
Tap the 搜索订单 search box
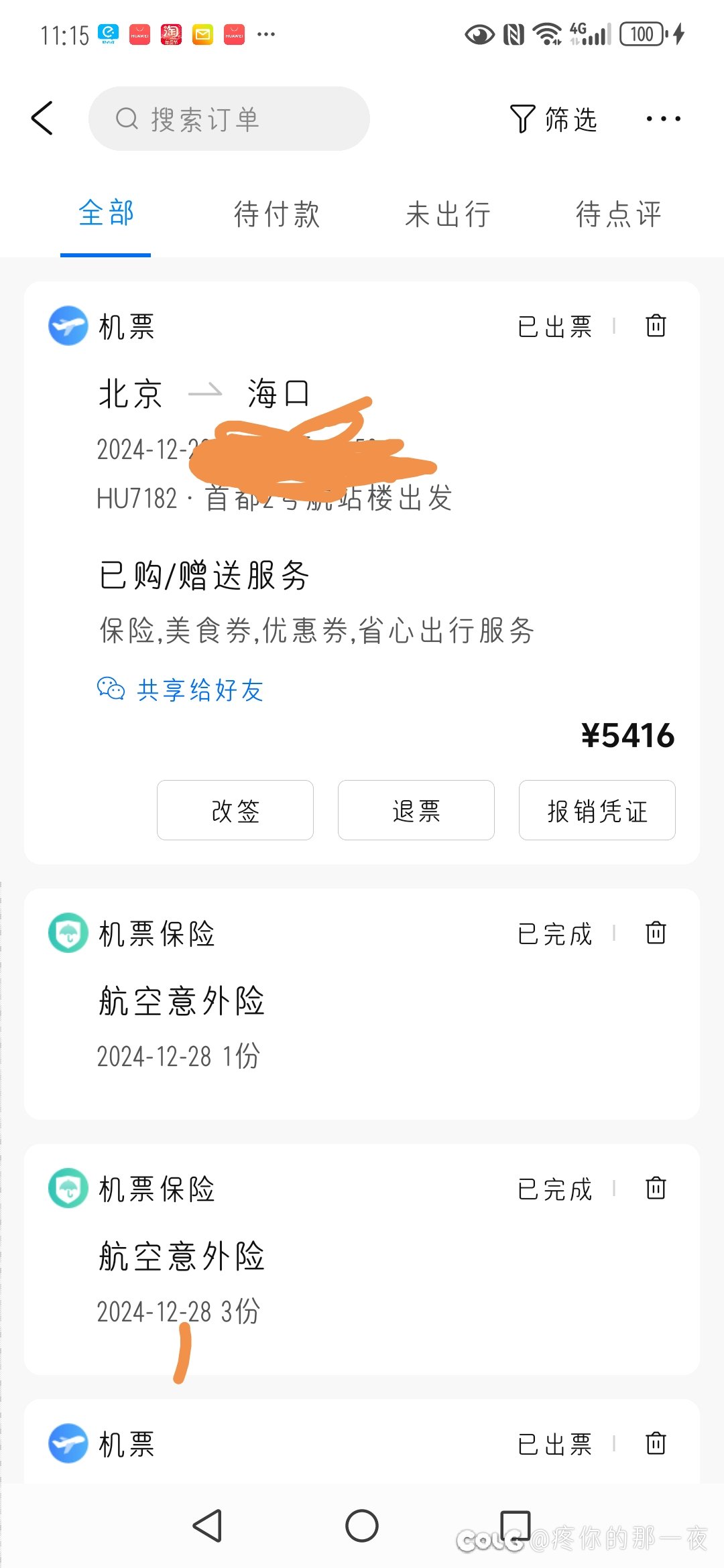[x=229, y=119]
